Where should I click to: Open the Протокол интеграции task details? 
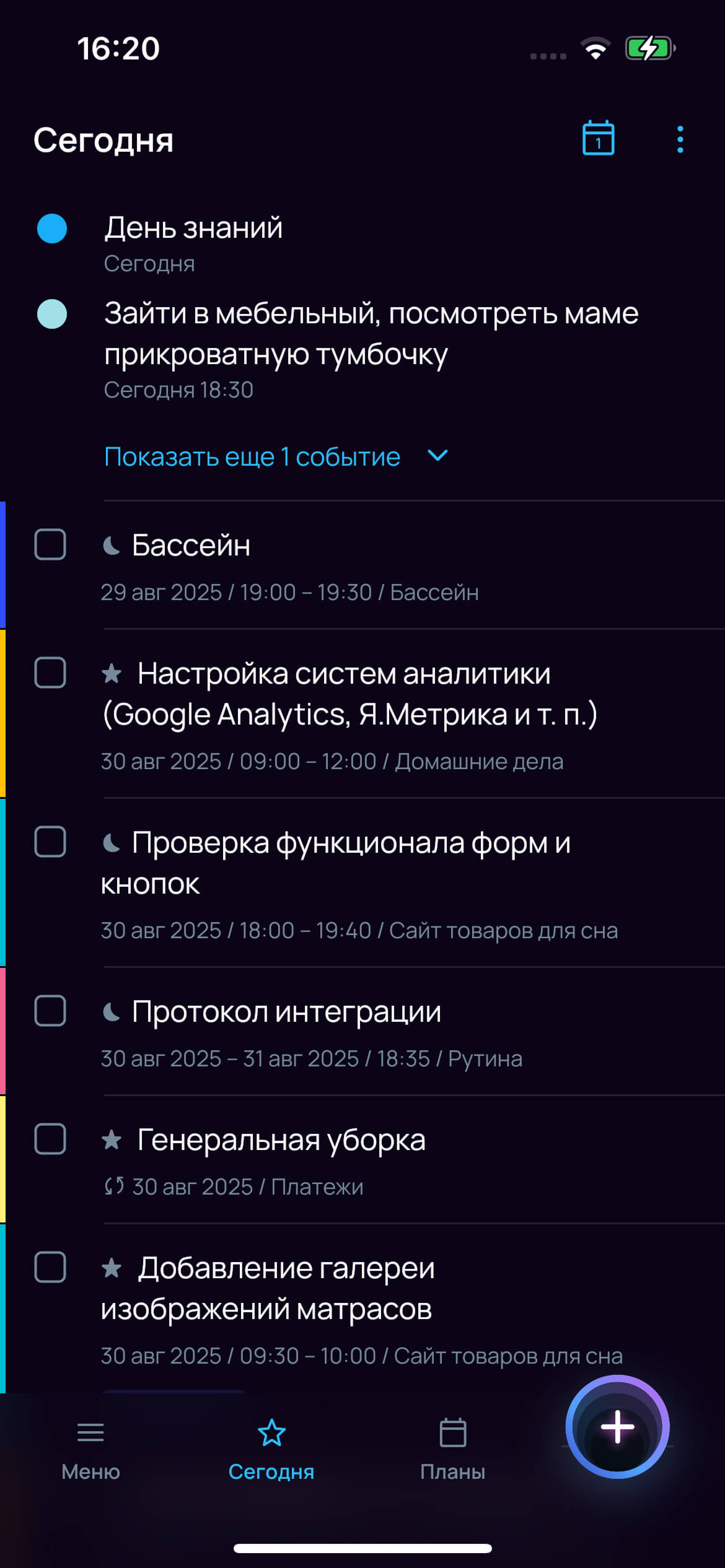(397, 1032)
